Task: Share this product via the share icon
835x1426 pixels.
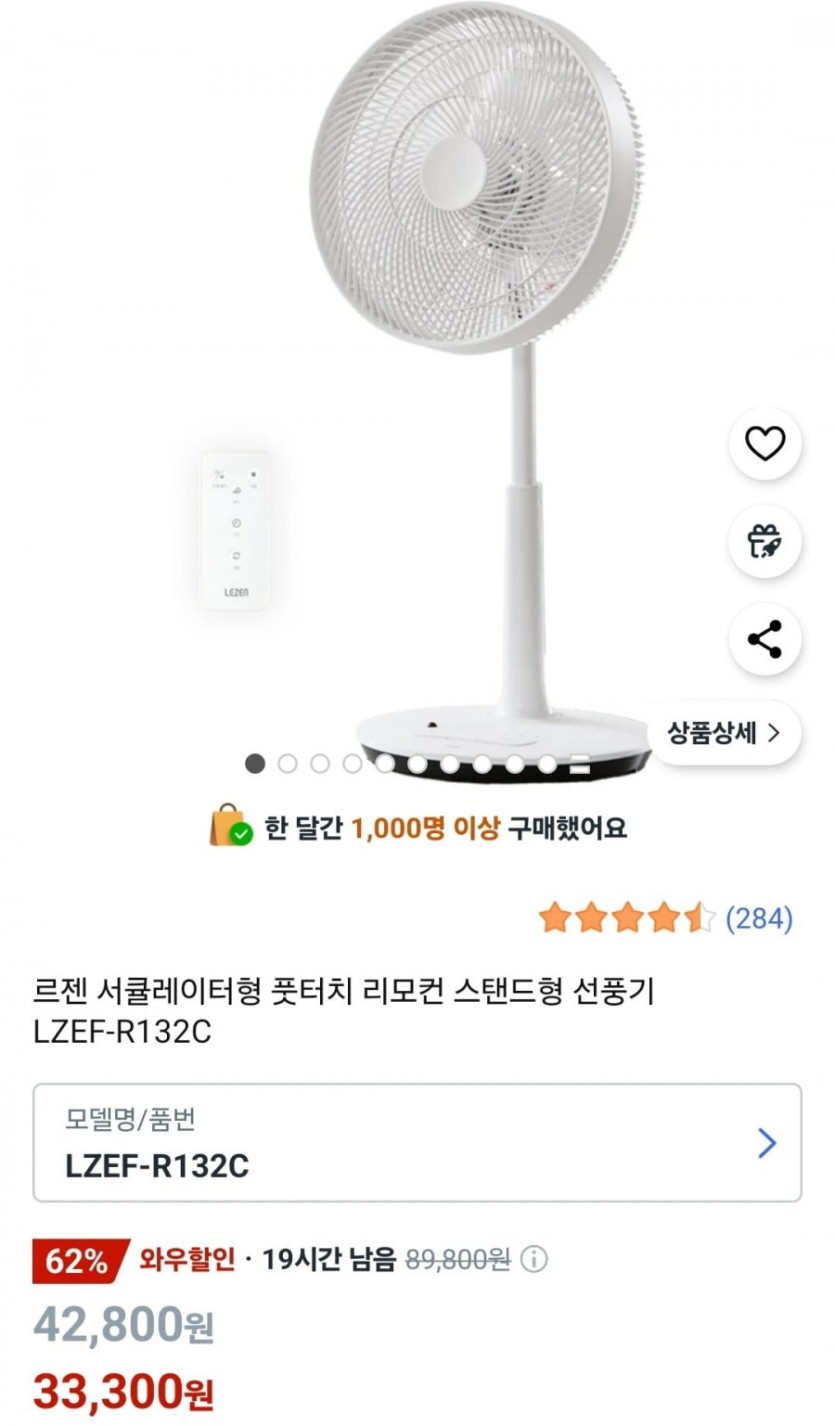Action: click(765, 638)
